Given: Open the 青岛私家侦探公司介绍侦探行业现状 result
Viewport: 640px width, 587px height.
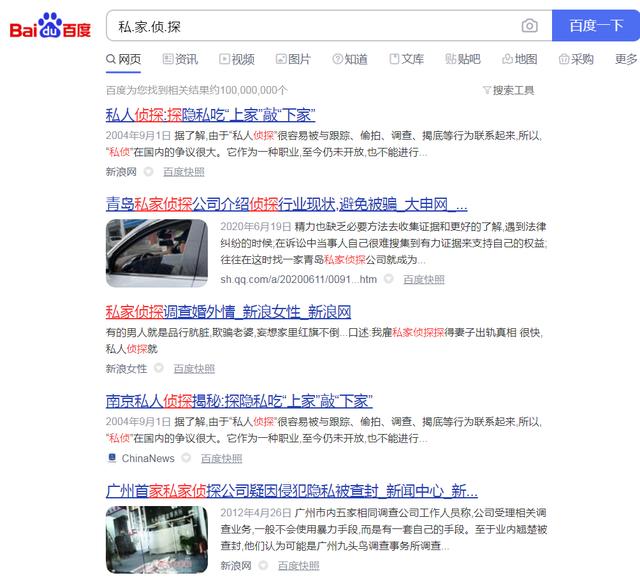Looking at the screenshot, I should click(x=286, y=204).
